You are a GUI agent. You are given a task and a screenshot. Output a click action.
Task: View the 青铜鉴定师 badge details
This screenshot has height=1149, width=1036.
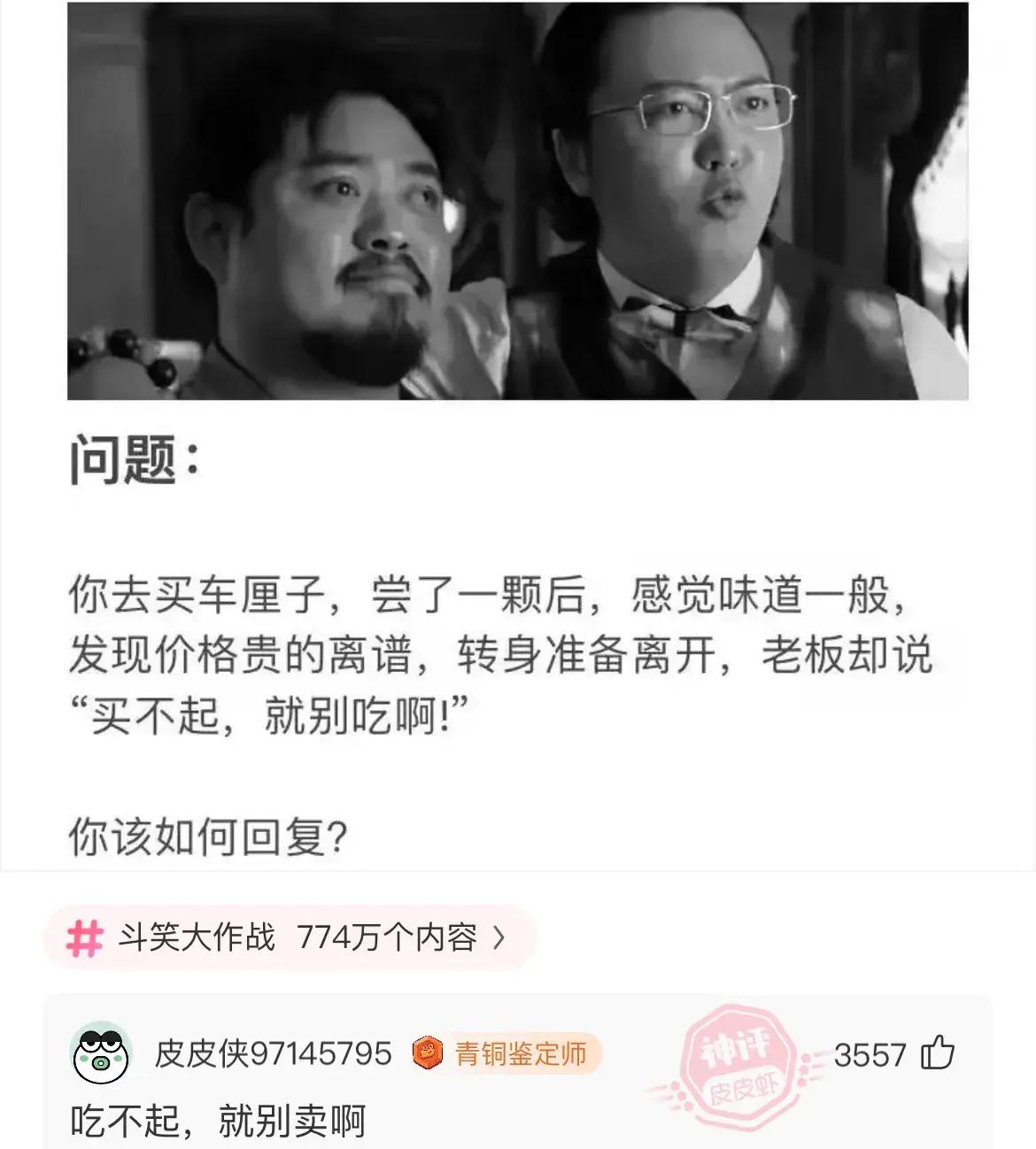[506, 1053]
